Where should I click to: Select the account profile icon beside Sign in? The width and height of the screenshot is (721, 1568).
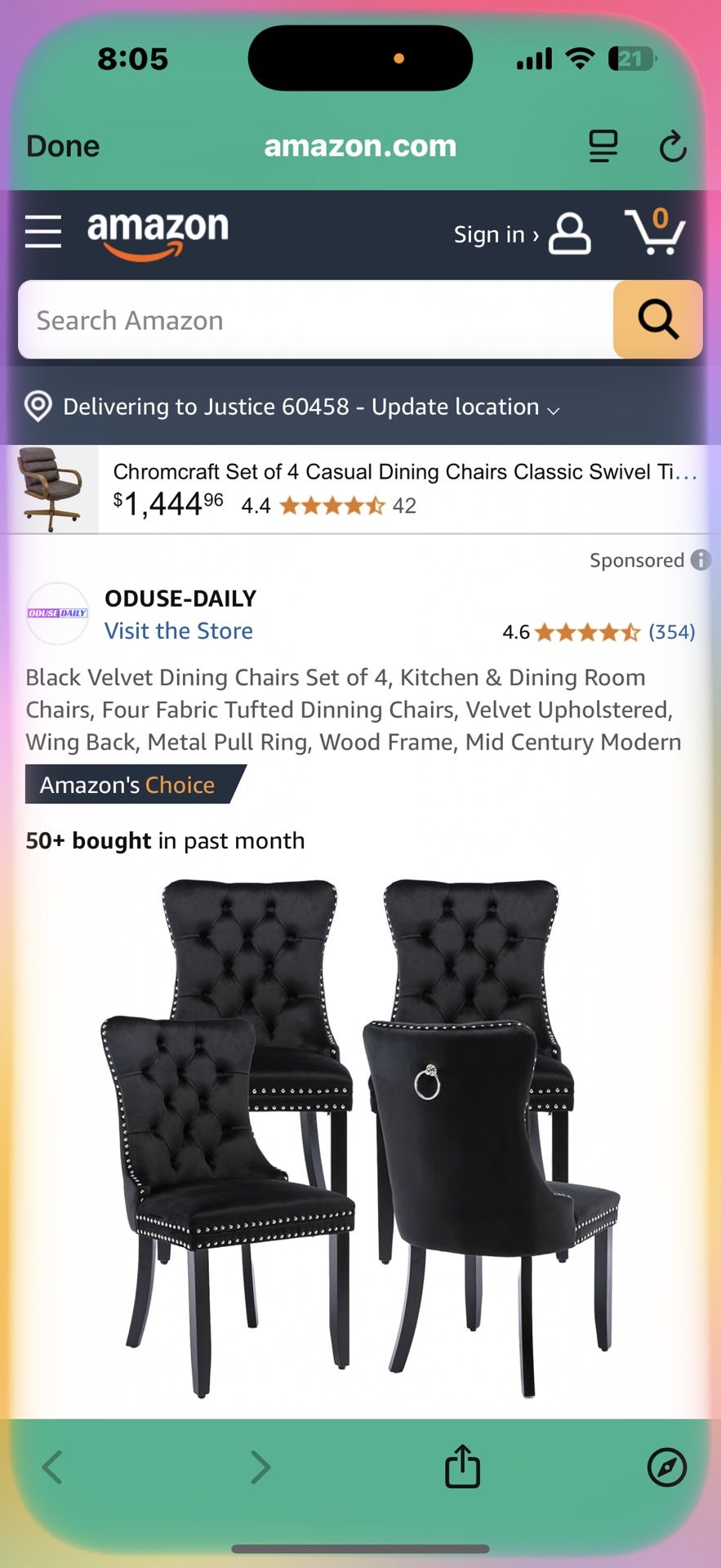coord(570,234)
